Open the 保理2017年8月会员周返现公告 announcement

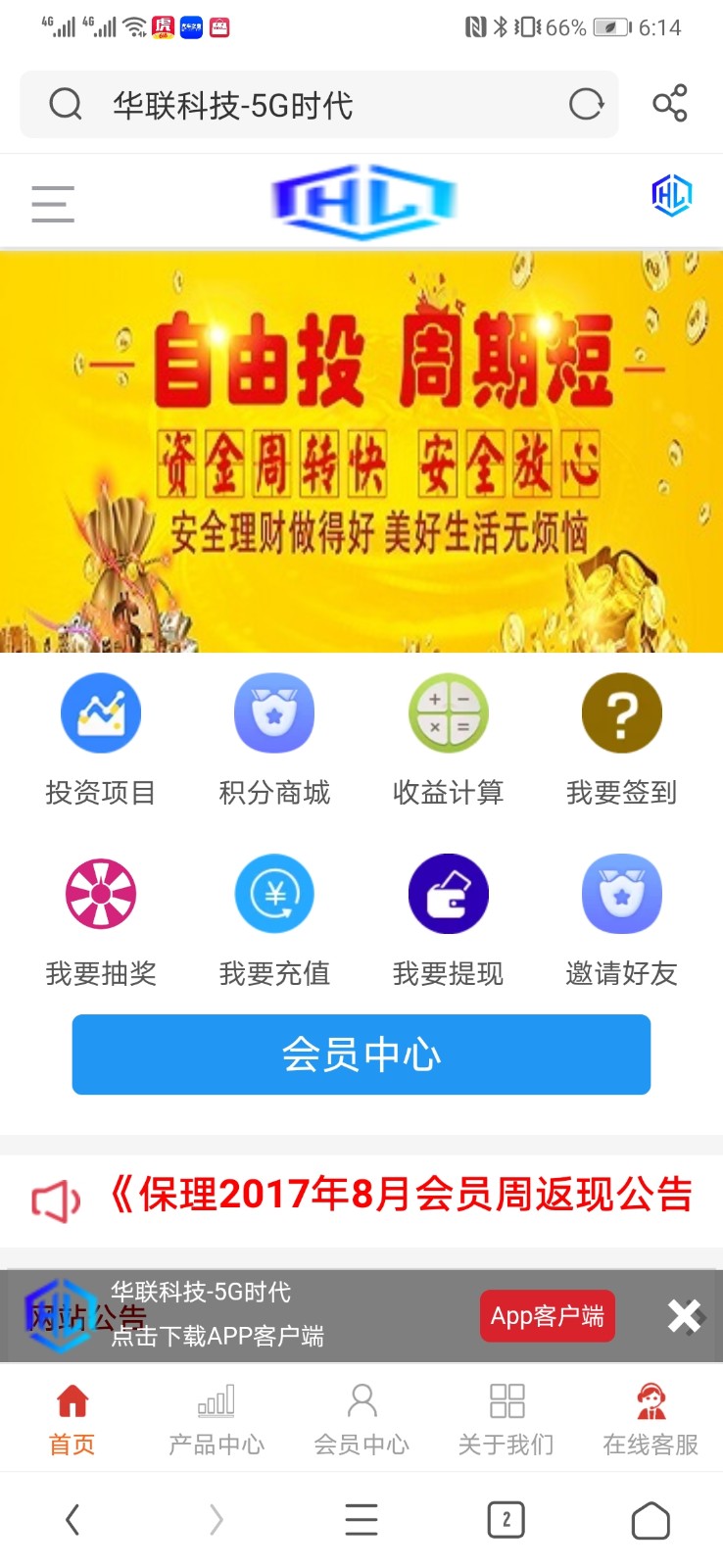(x=400, y=1195)
